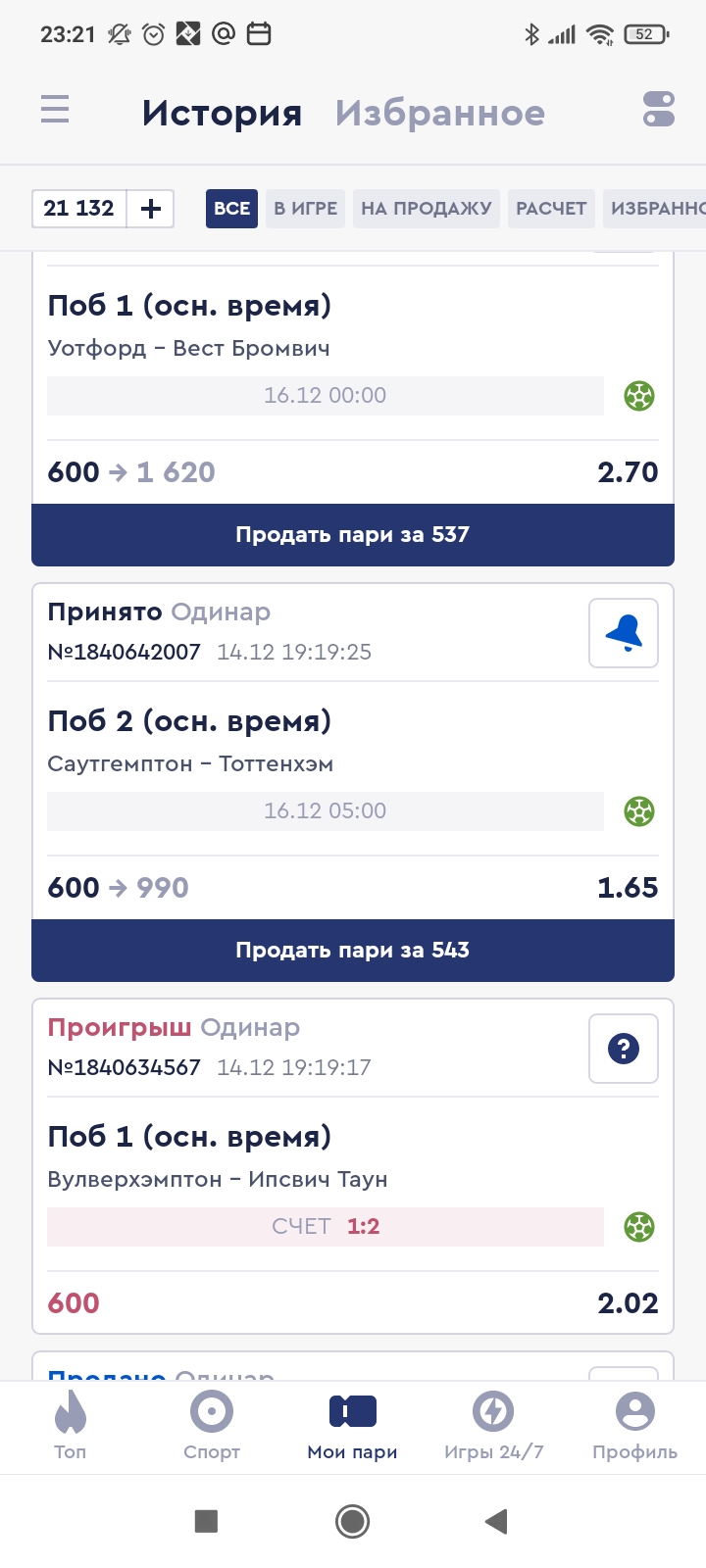Filter bets by В ИГРЕ
The width and height of the screenshot is (706, 1568).
[x=305, y=209]
